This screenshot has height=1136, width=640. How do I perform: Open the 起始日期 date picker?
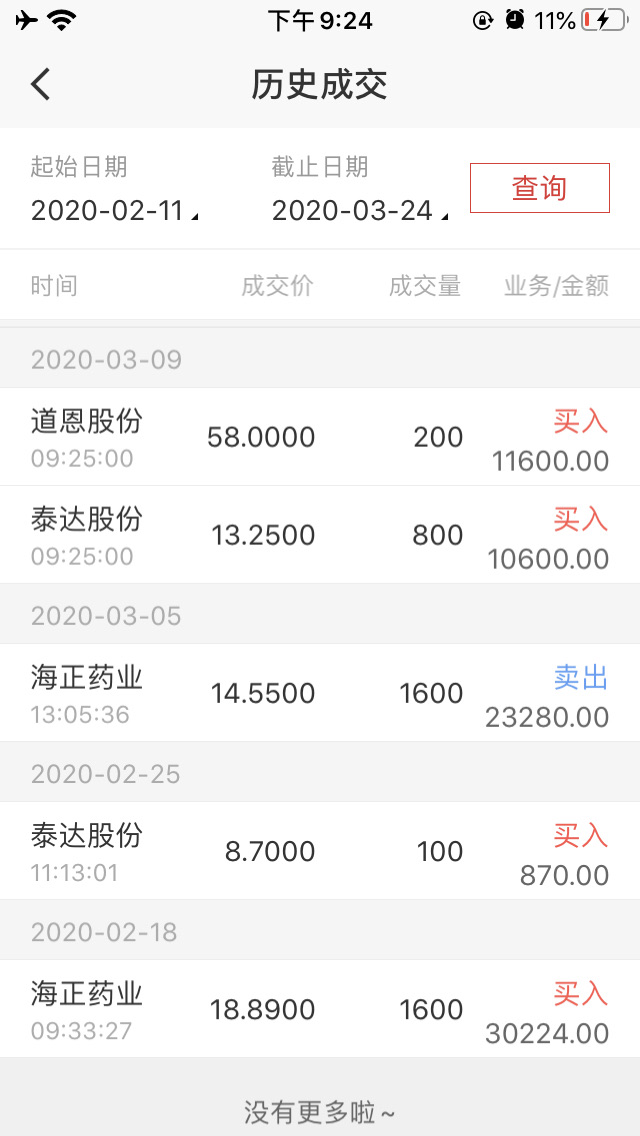pos(113,210)
